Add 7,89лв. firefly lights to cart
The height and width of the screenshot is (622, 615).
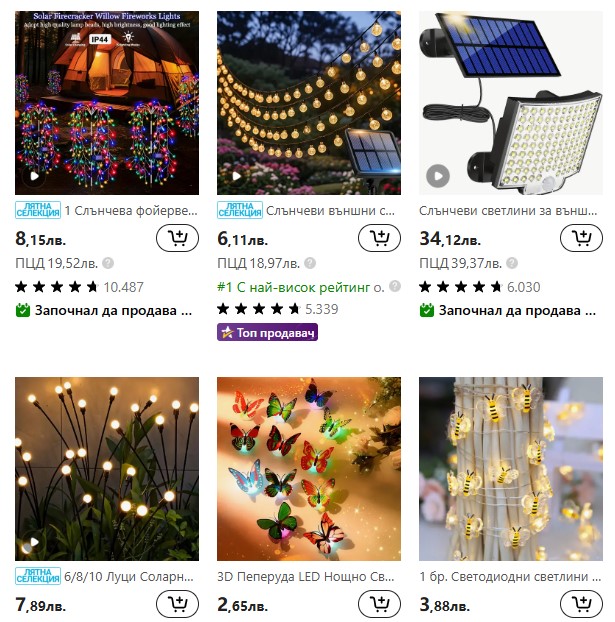tap(177, 604)
